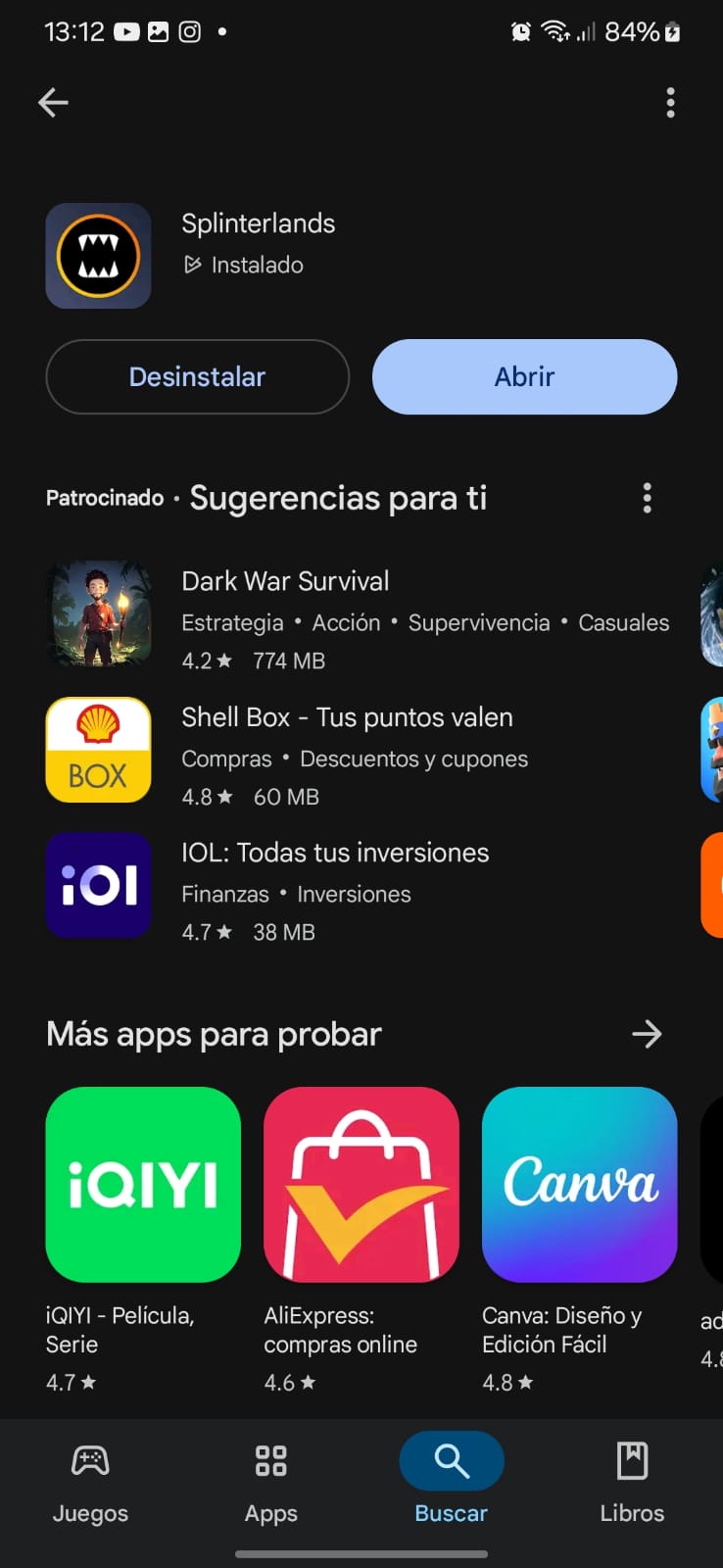Switch to the Juegos tab
The width and height of the screenshot is (723, 1568).
[x=90, y=1482]
